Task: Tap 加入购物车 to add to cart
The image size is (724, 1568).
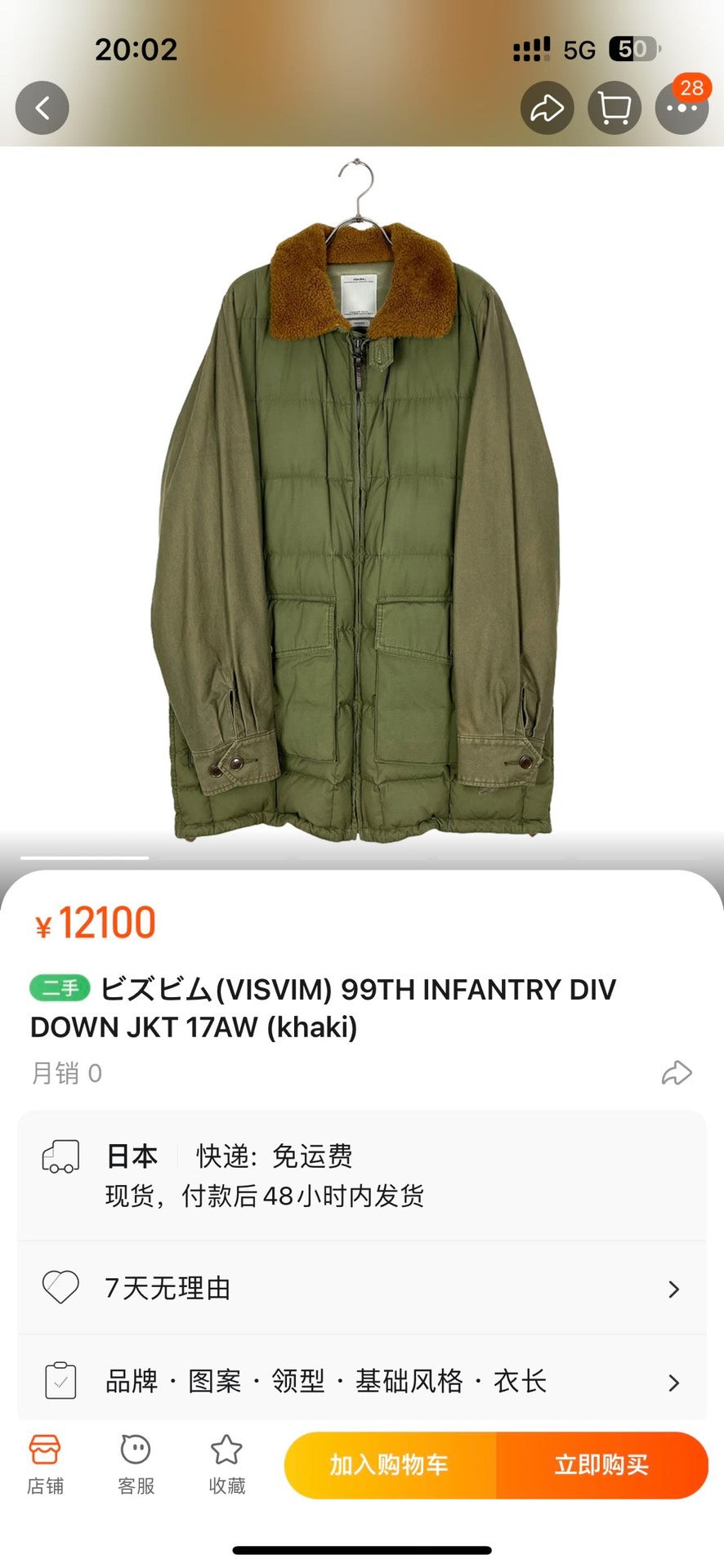Action: tap(390, 1465)
